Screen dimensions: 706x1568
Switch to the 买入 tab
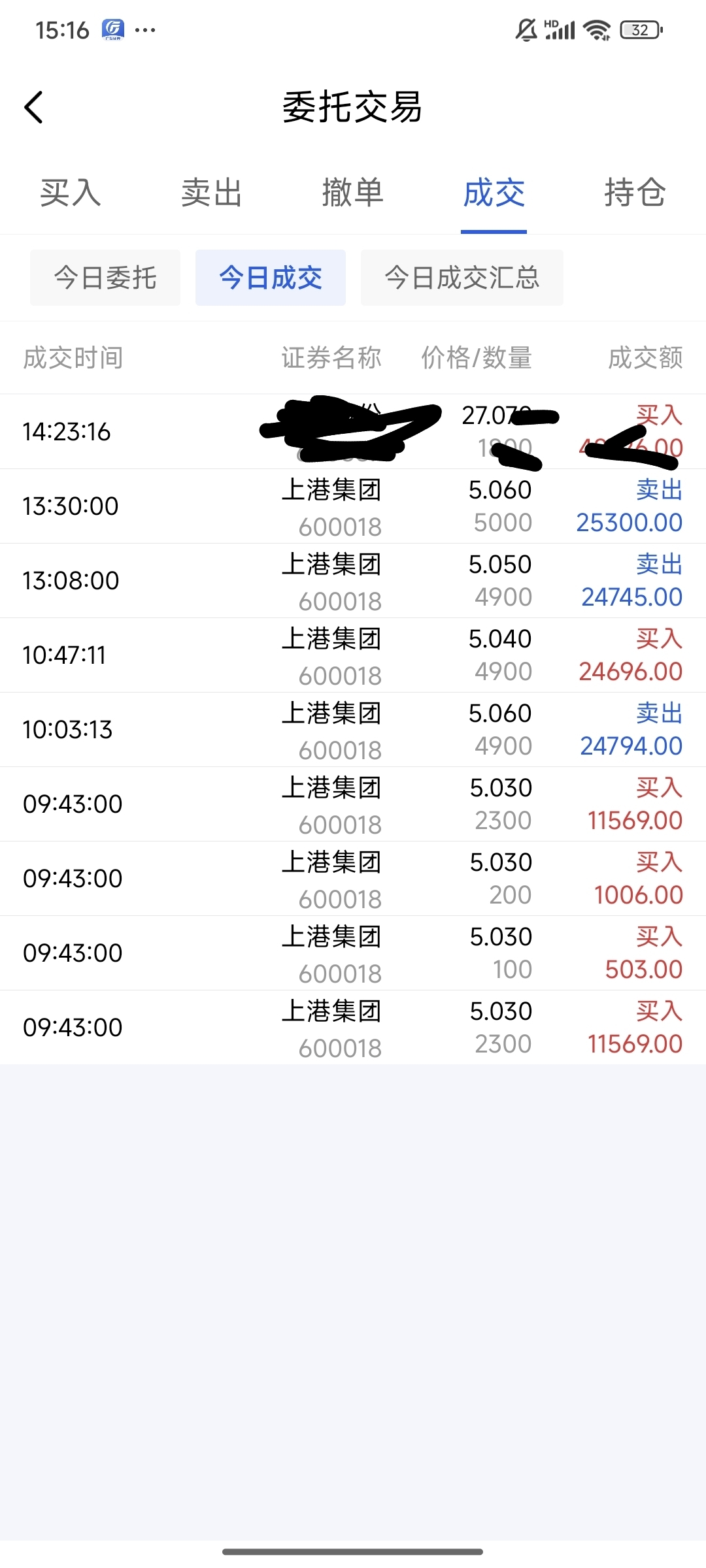tap(71, 193)
